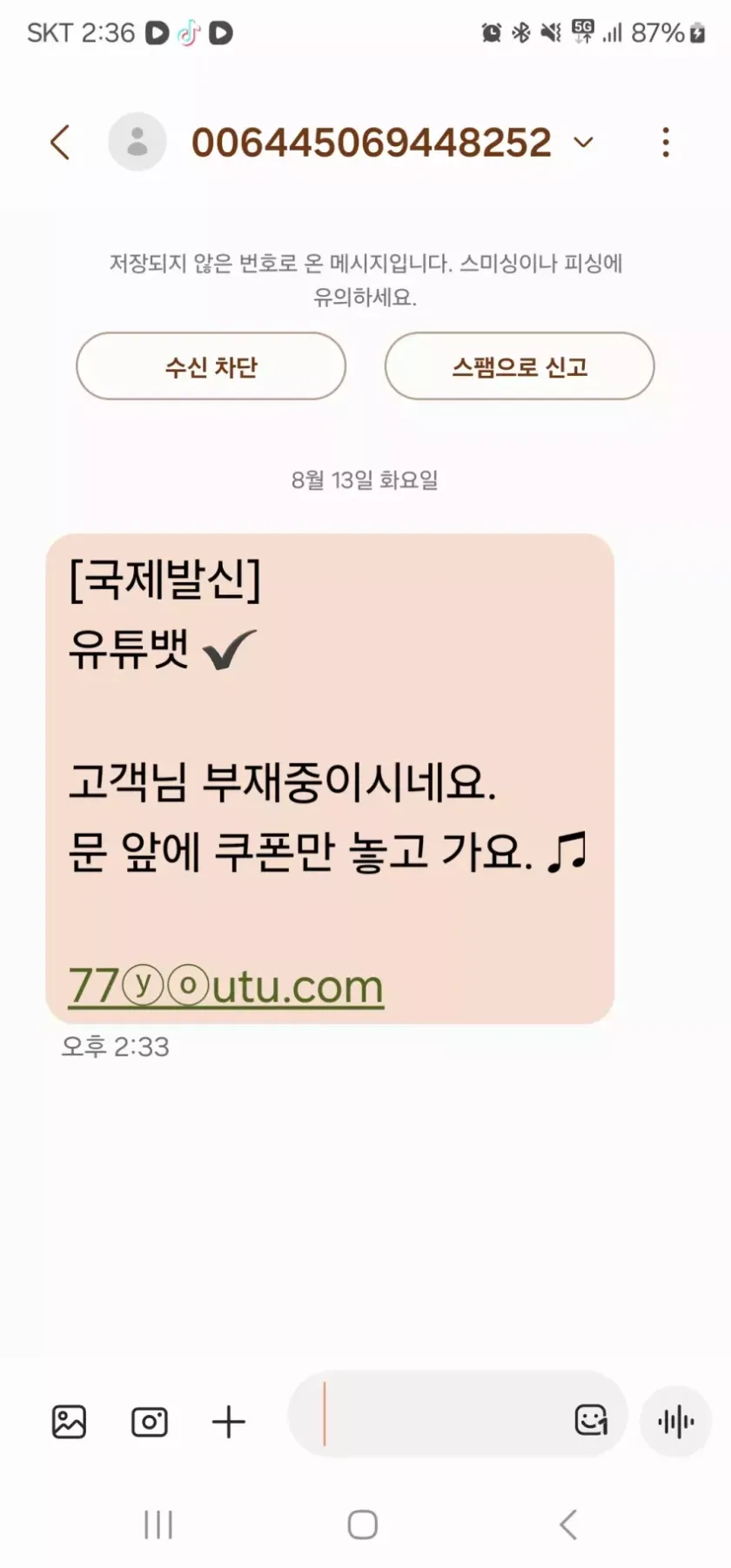Open the sender's contact avatar
Image resolution: width=731 pixels, height=1568 pixels.
pyautogui.click(x=137, y=142)
